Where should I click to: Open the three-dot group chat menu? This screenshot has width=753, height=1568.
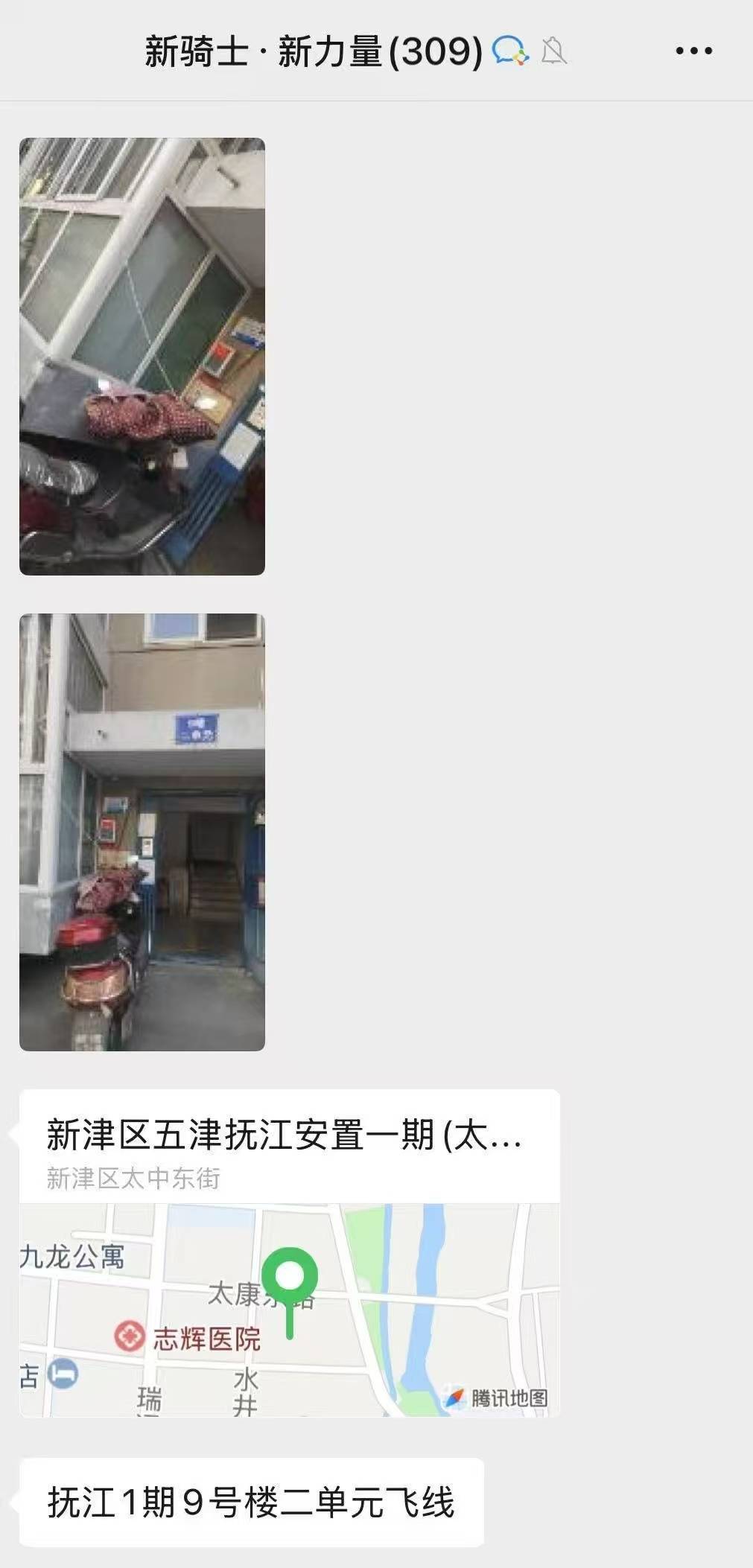pyautogui.click(x=693, y=51)
